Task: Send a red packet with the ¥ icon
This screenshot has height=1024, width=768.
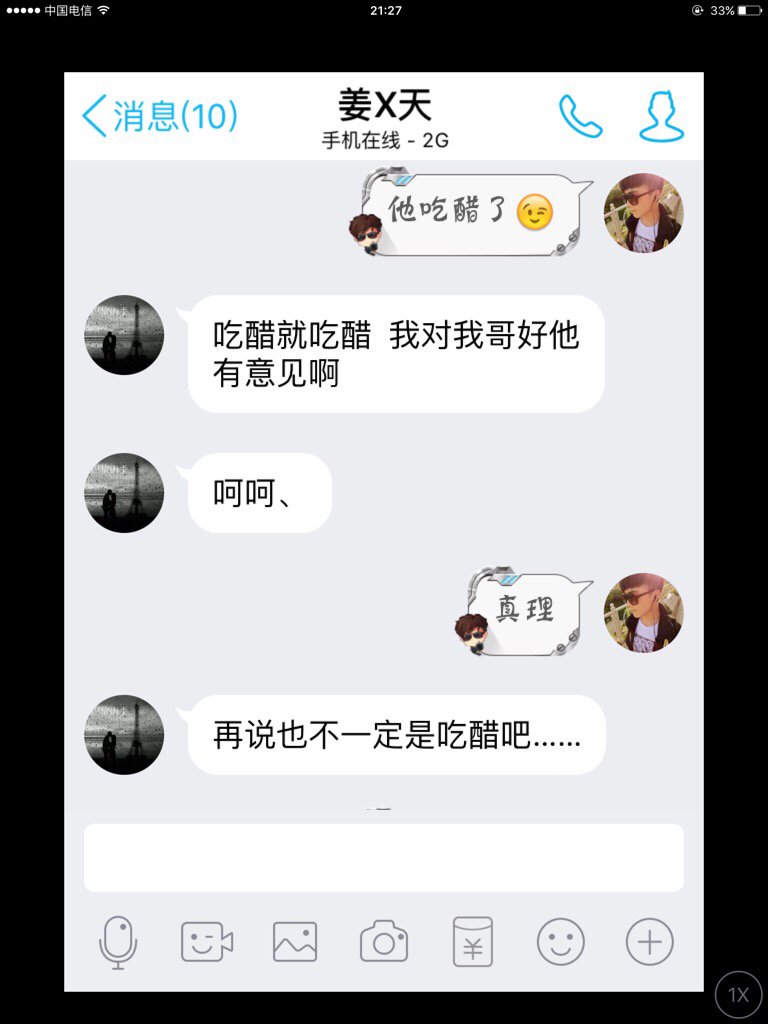Action: tap(473, 942)
